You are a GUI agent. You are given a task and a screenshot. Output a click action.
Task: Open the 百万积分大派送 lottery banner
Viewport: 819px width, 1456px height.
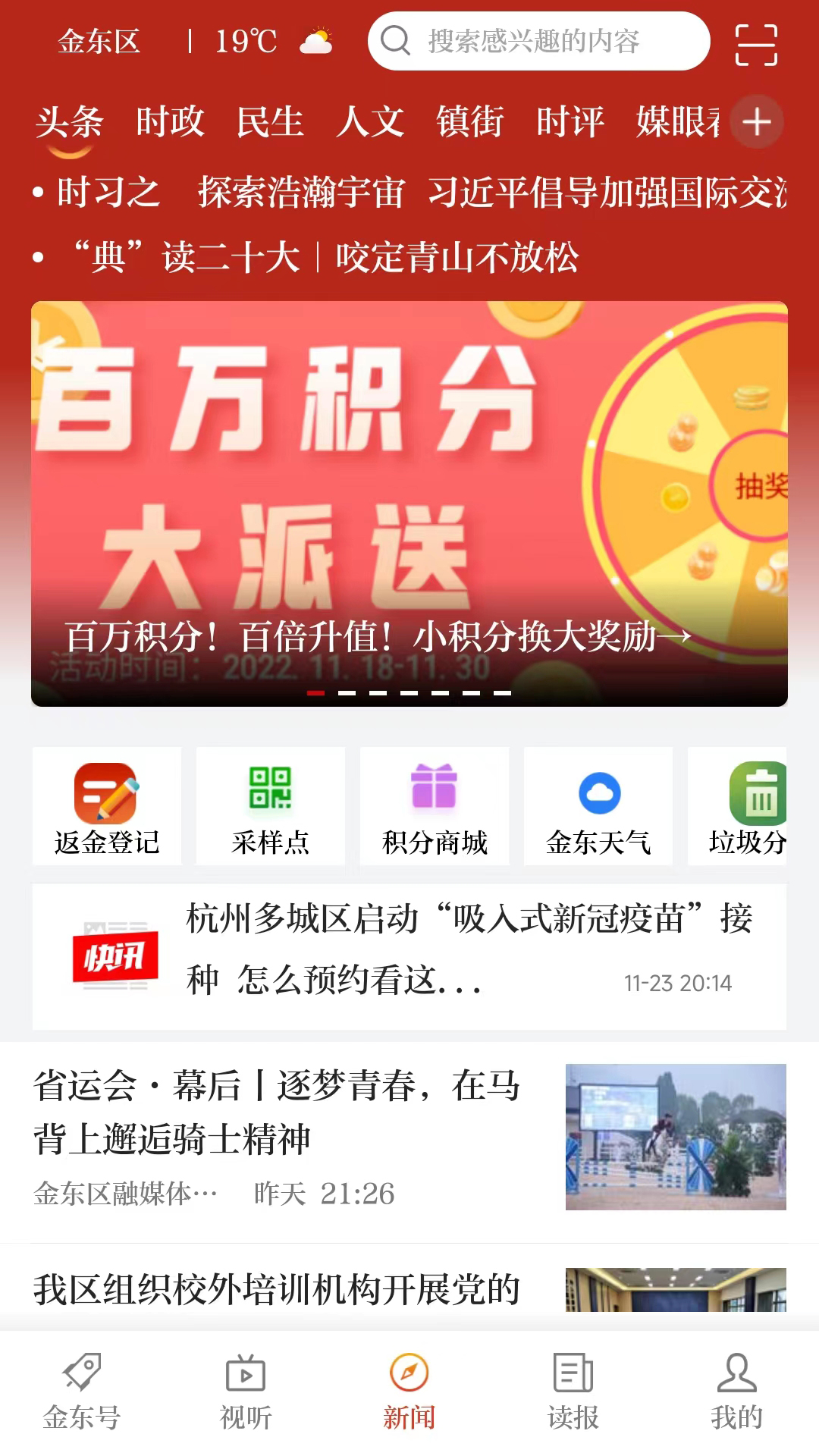(409, 500)
